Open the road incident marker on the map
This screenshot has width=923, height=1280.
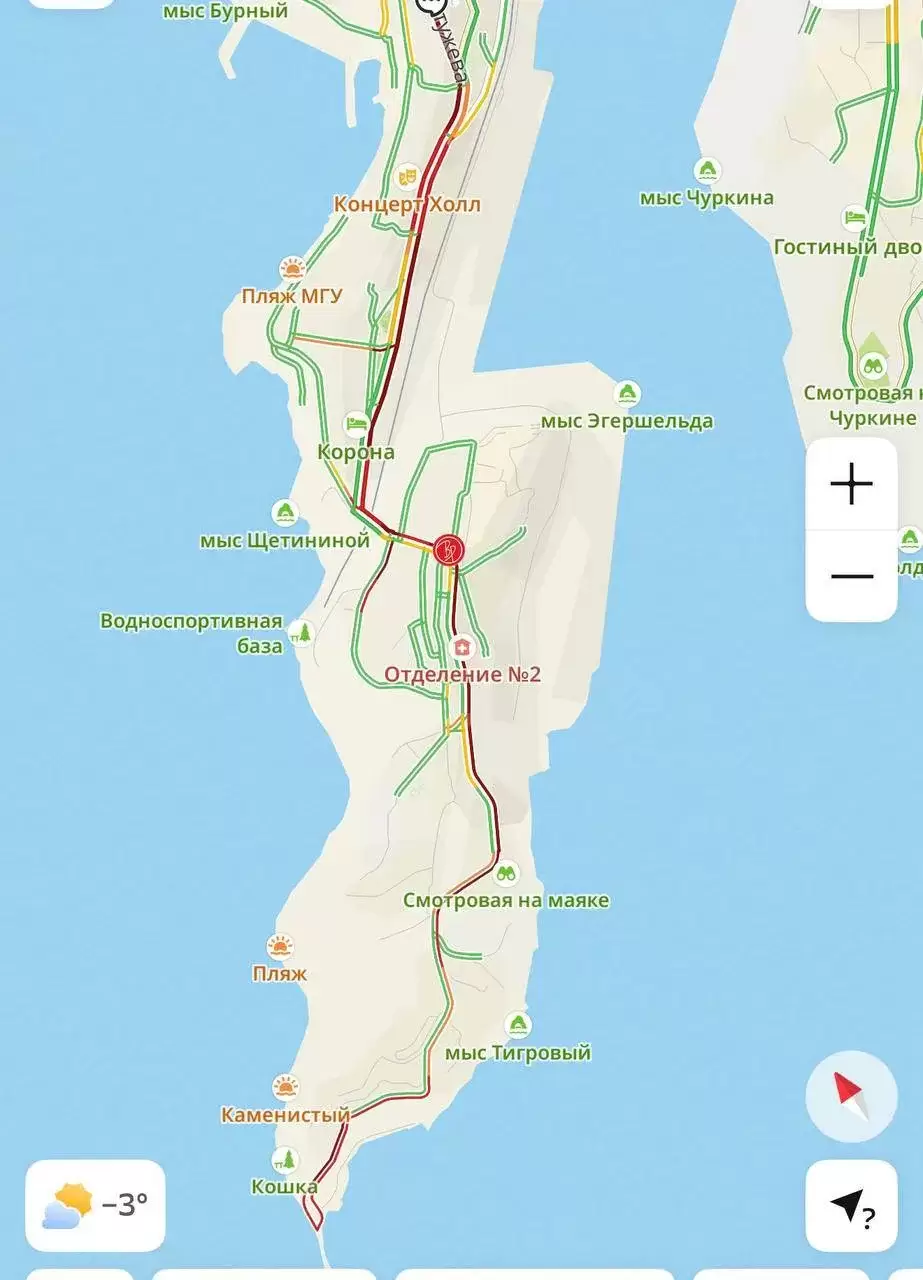click(x=449, y=548)
